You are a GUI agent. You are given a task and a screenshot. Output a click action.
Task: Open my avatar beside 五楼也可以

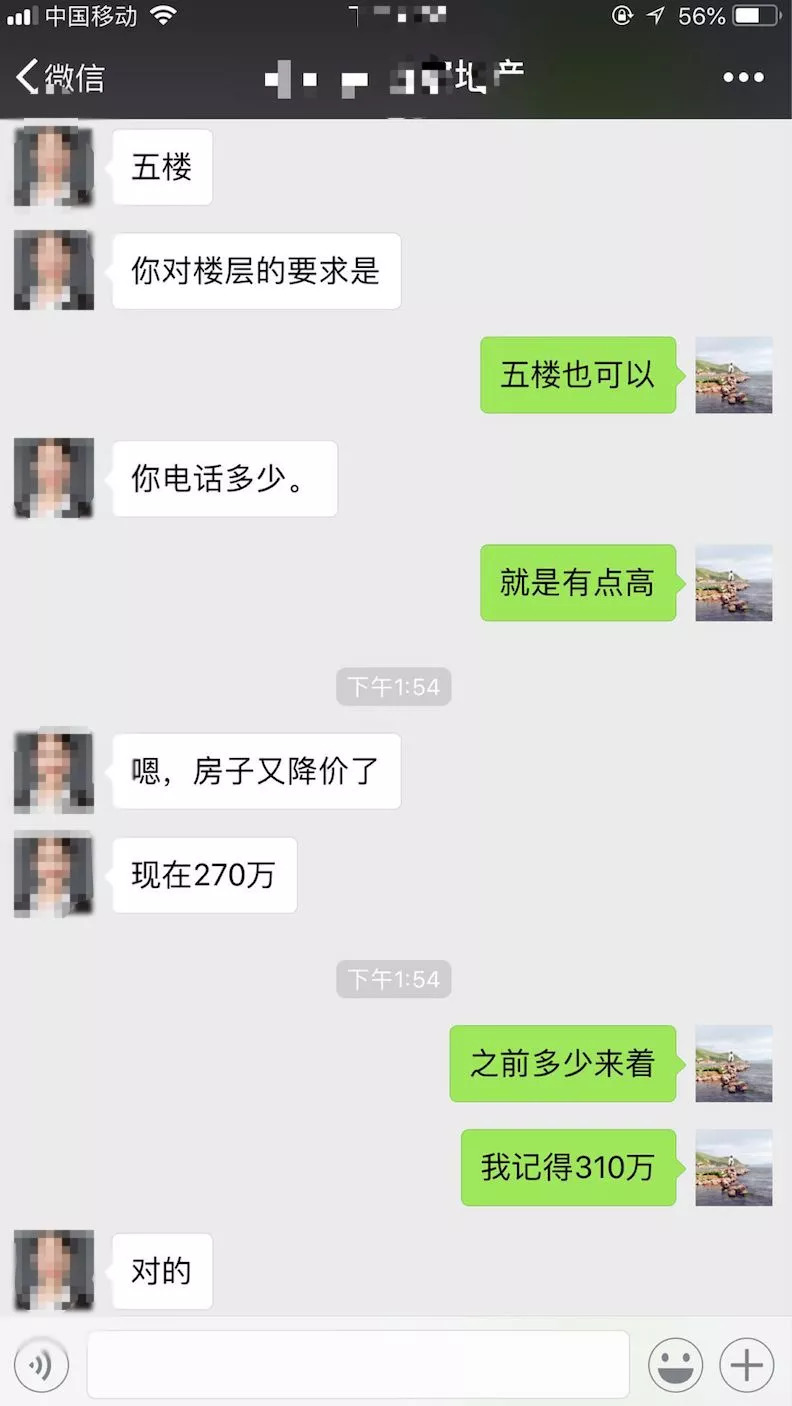point(734,375)
